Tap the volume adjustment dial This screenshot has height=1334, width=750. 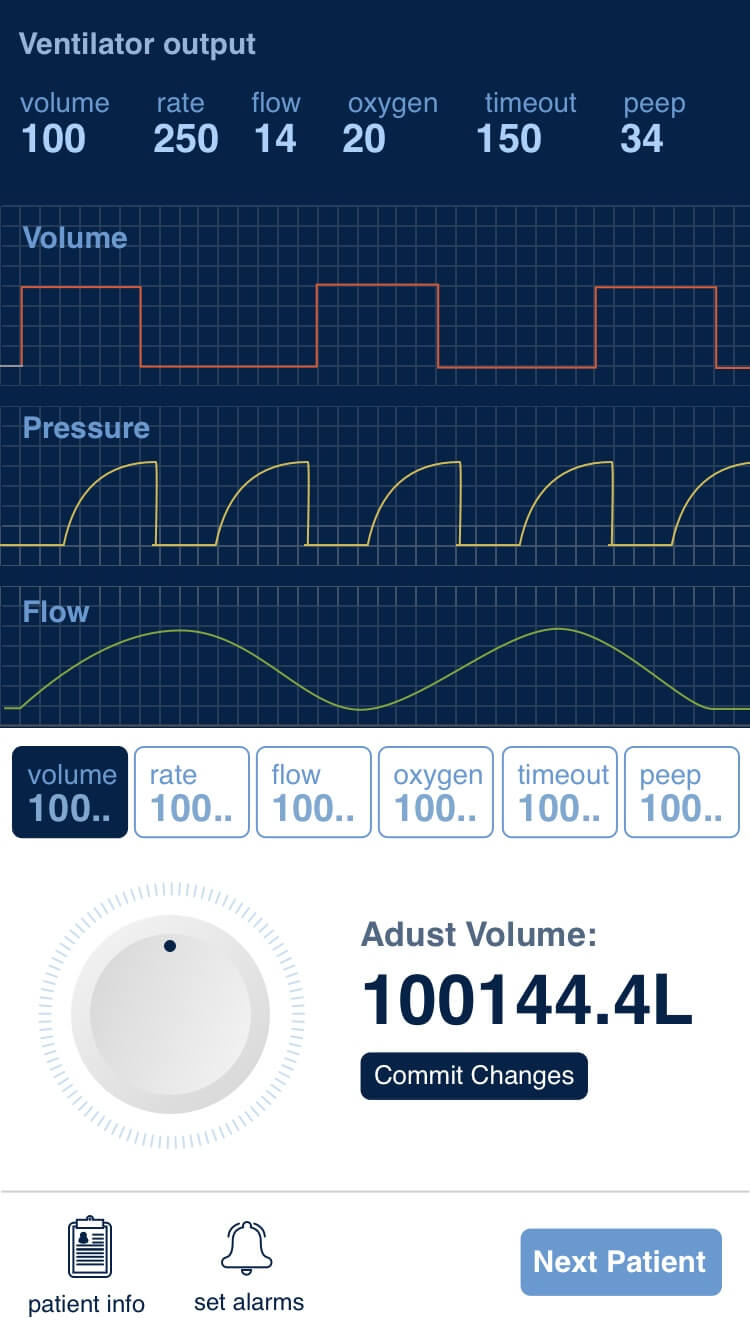(170, 1015)
